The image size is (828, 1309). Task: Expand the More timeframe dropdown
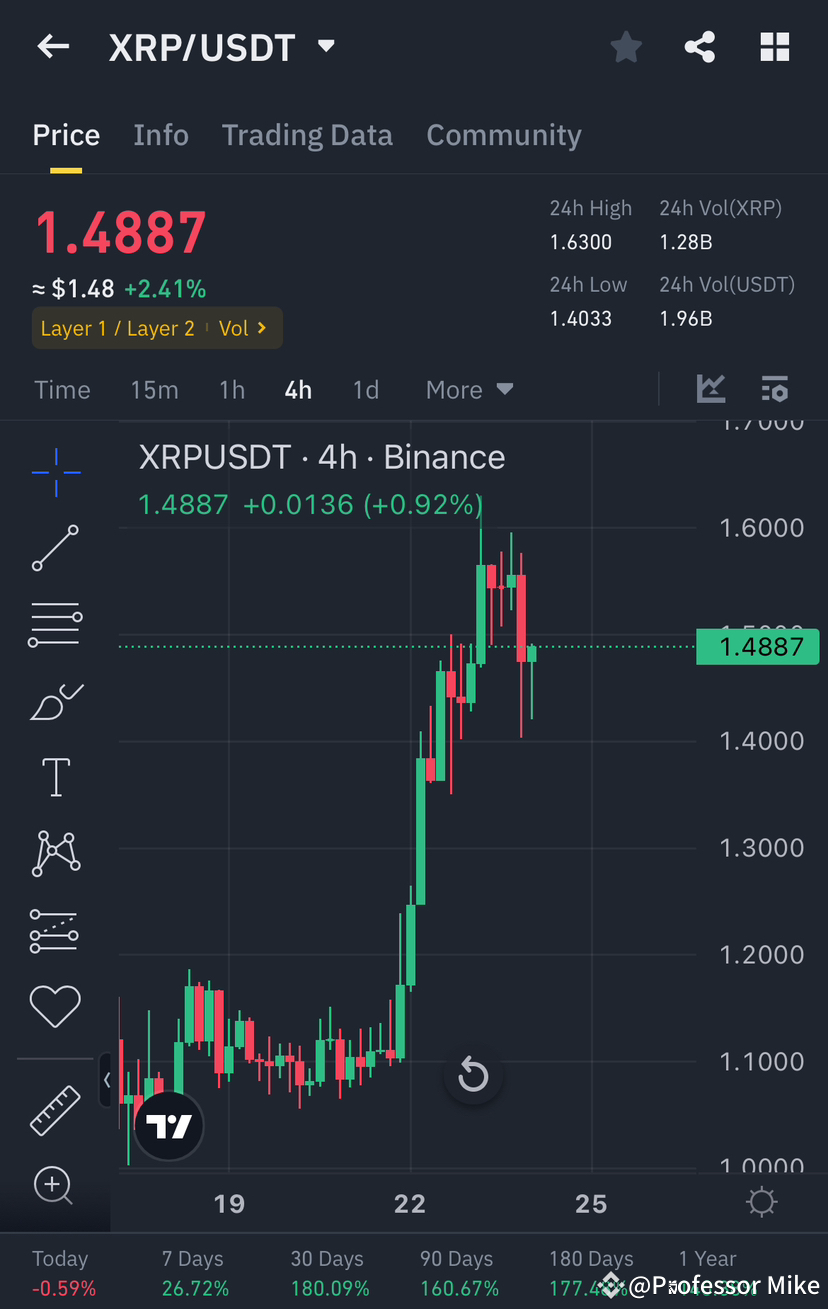(x=469, y=389)
